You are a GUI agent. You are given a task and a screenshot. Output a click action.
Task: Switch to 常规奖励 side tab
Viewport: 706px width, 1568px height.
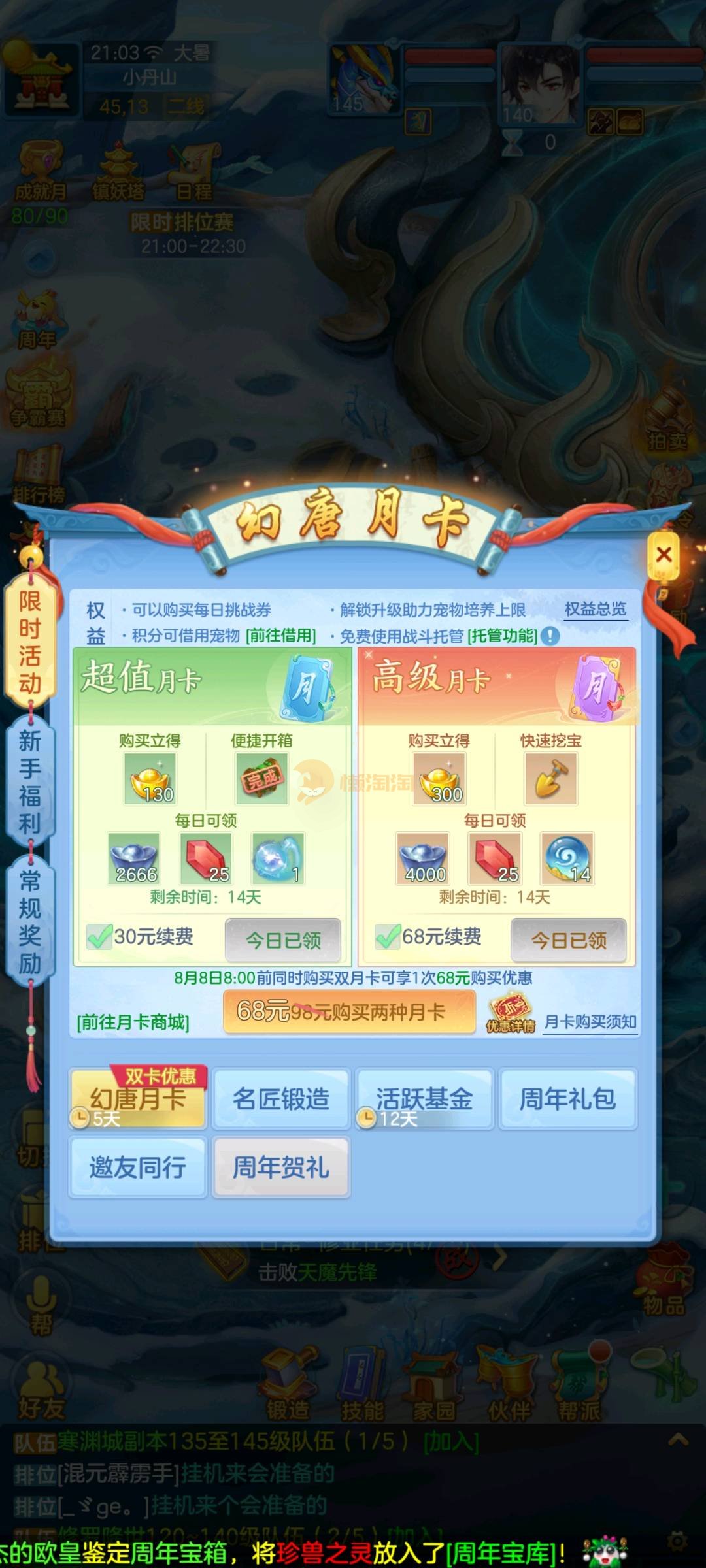pos(30,922)
